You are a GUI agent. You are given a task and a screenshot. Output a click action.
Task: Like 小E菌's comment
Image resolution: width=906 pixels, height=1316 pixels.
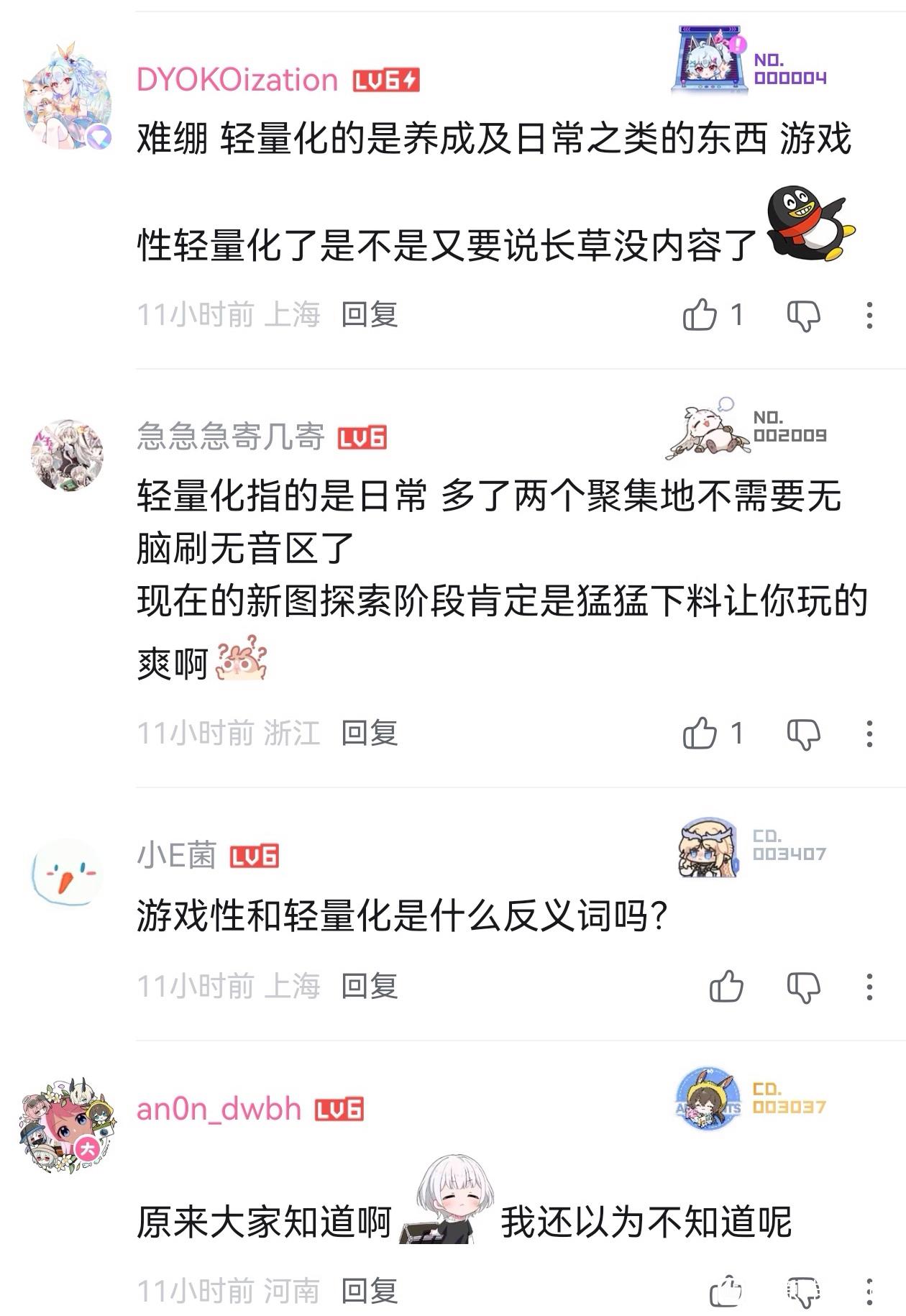pos(726,987)
